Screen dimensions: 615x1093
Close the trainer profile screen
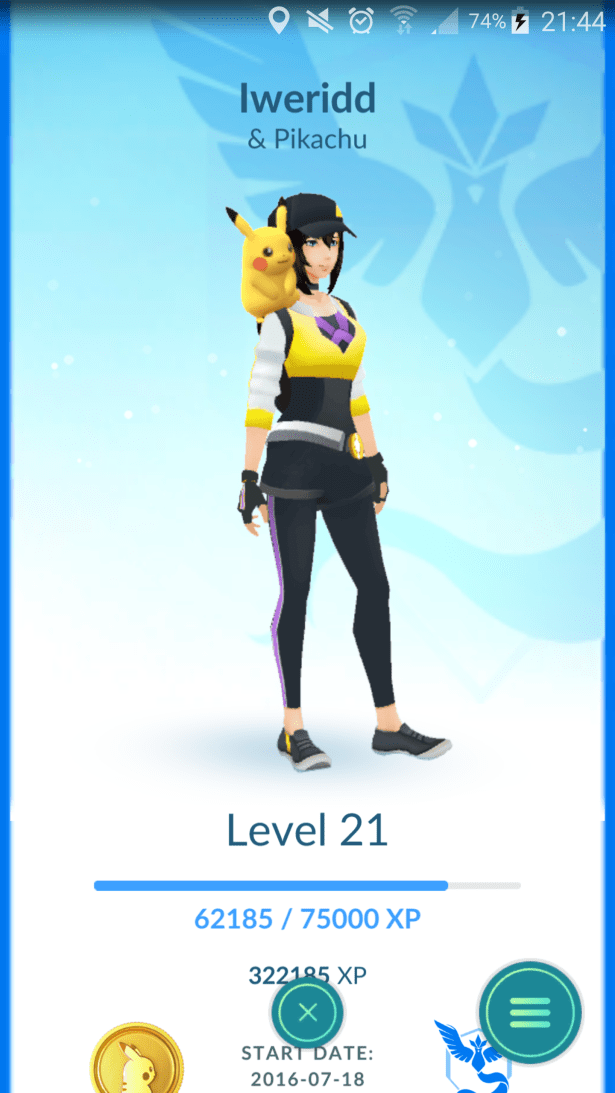307,1012
